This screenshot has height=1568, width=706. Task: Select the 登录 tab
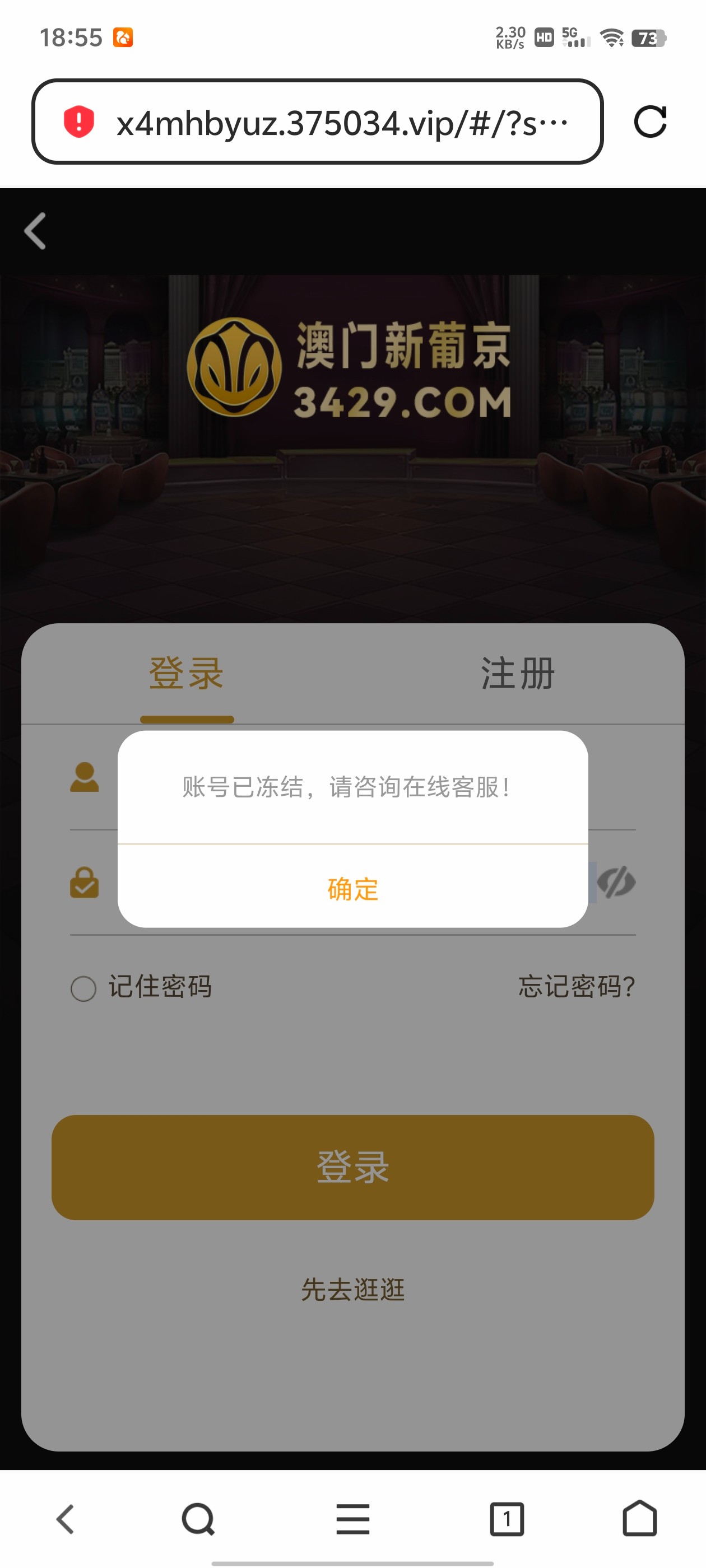(187, 673)
